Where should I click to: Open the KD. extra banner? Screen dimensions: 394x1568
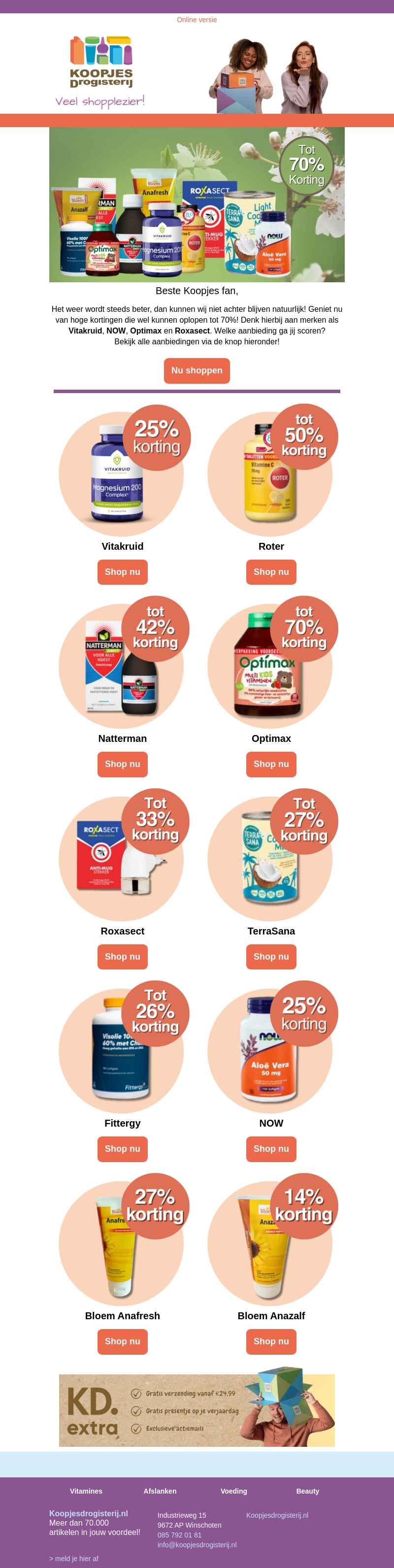point(197,1410)
